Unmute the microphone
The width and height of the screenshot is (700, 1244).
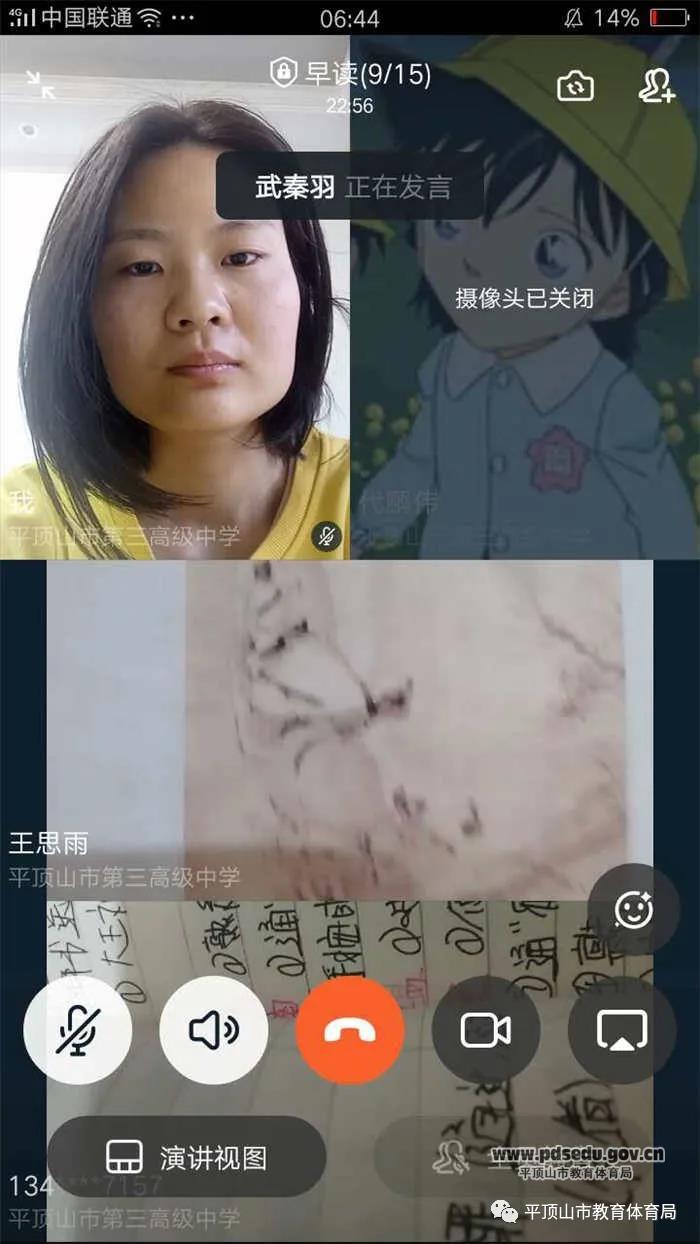pyautogui.click(x=78, y=1030)
